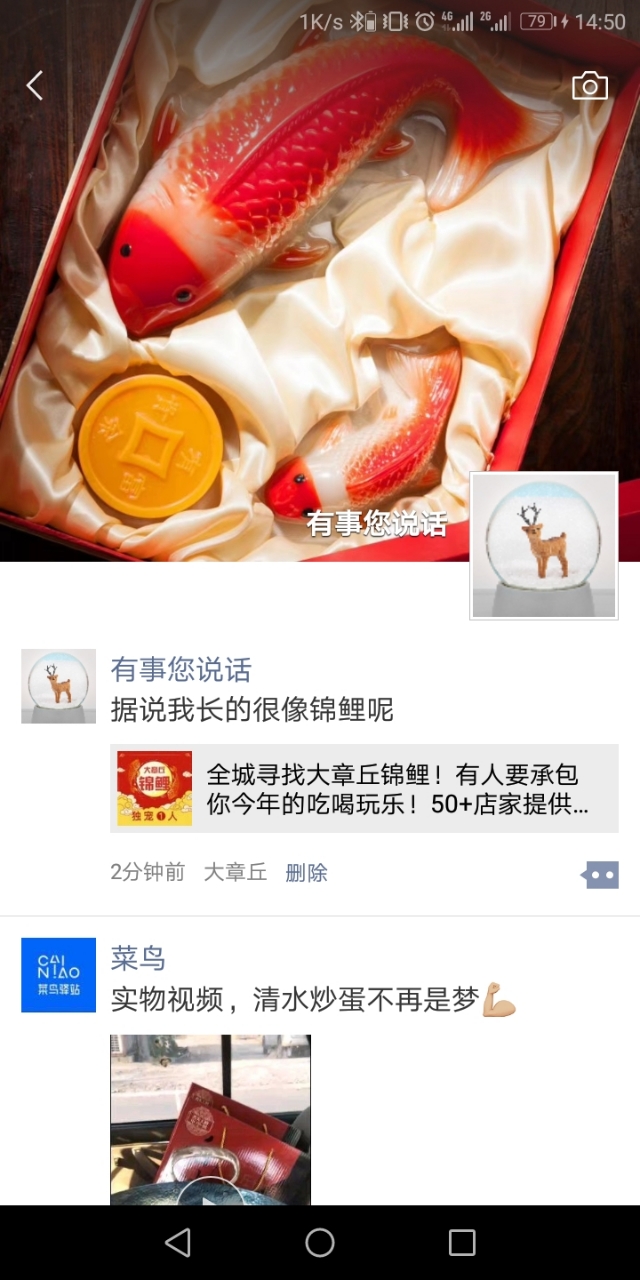Open the 有事您说话 avatar beside the post
The width and height of the screenshot is (640, 1280).
click(x=58, y=686)
